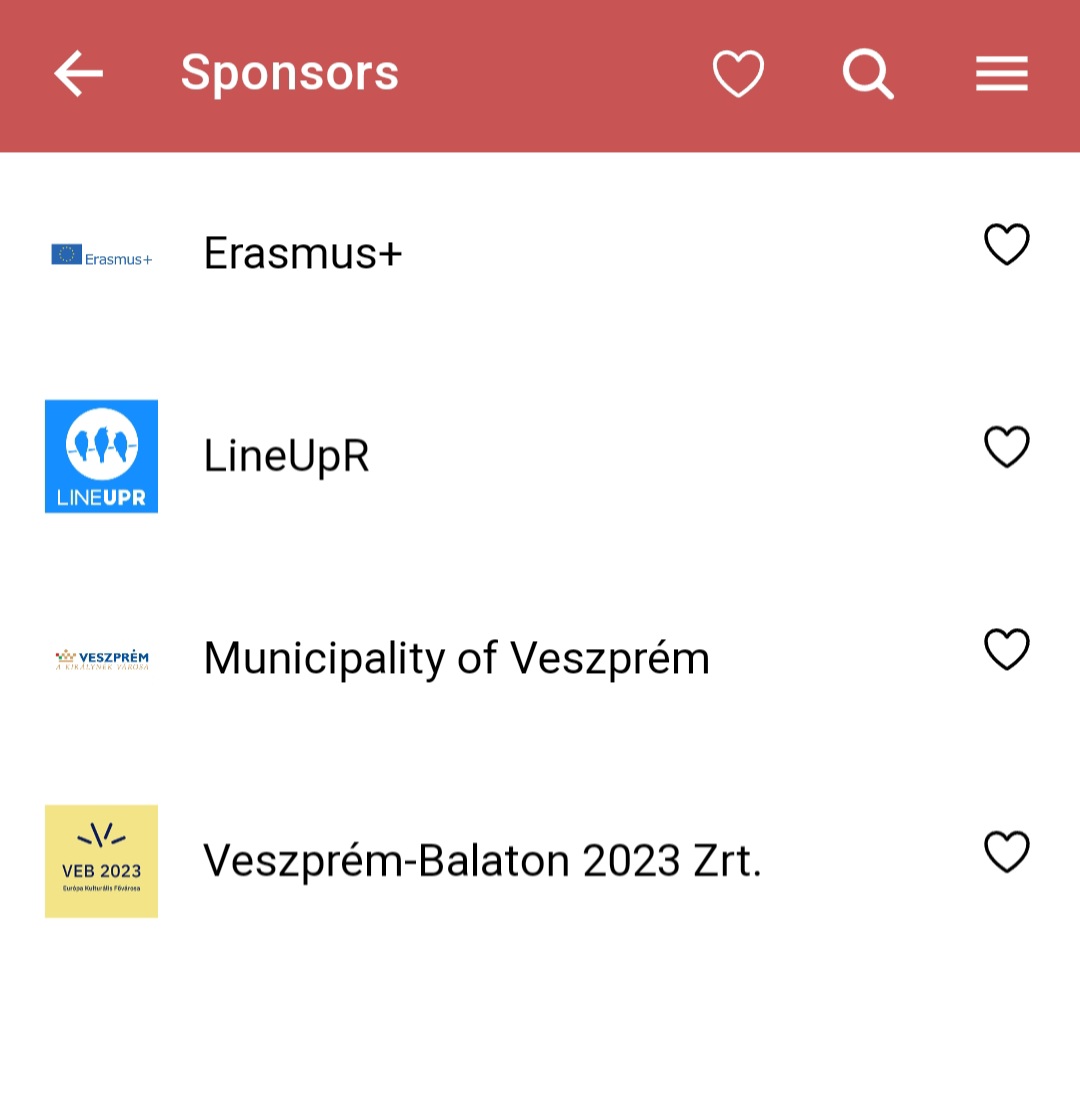Select the Municipality of Veszprém row

[x=456, y=658]
